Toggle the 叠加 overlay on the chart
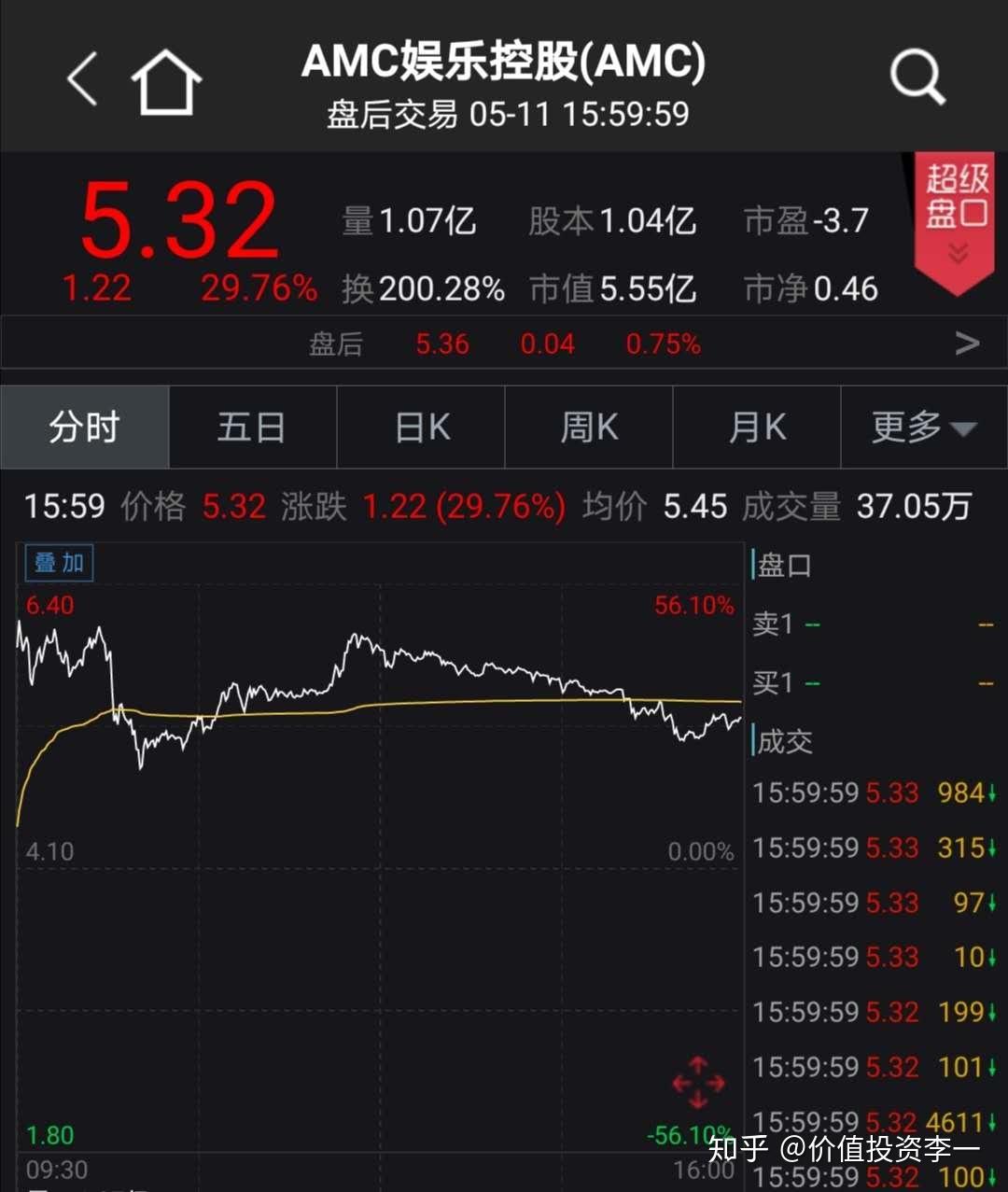The width and height of the screenshot is (1008, 1192). [58, 562]
